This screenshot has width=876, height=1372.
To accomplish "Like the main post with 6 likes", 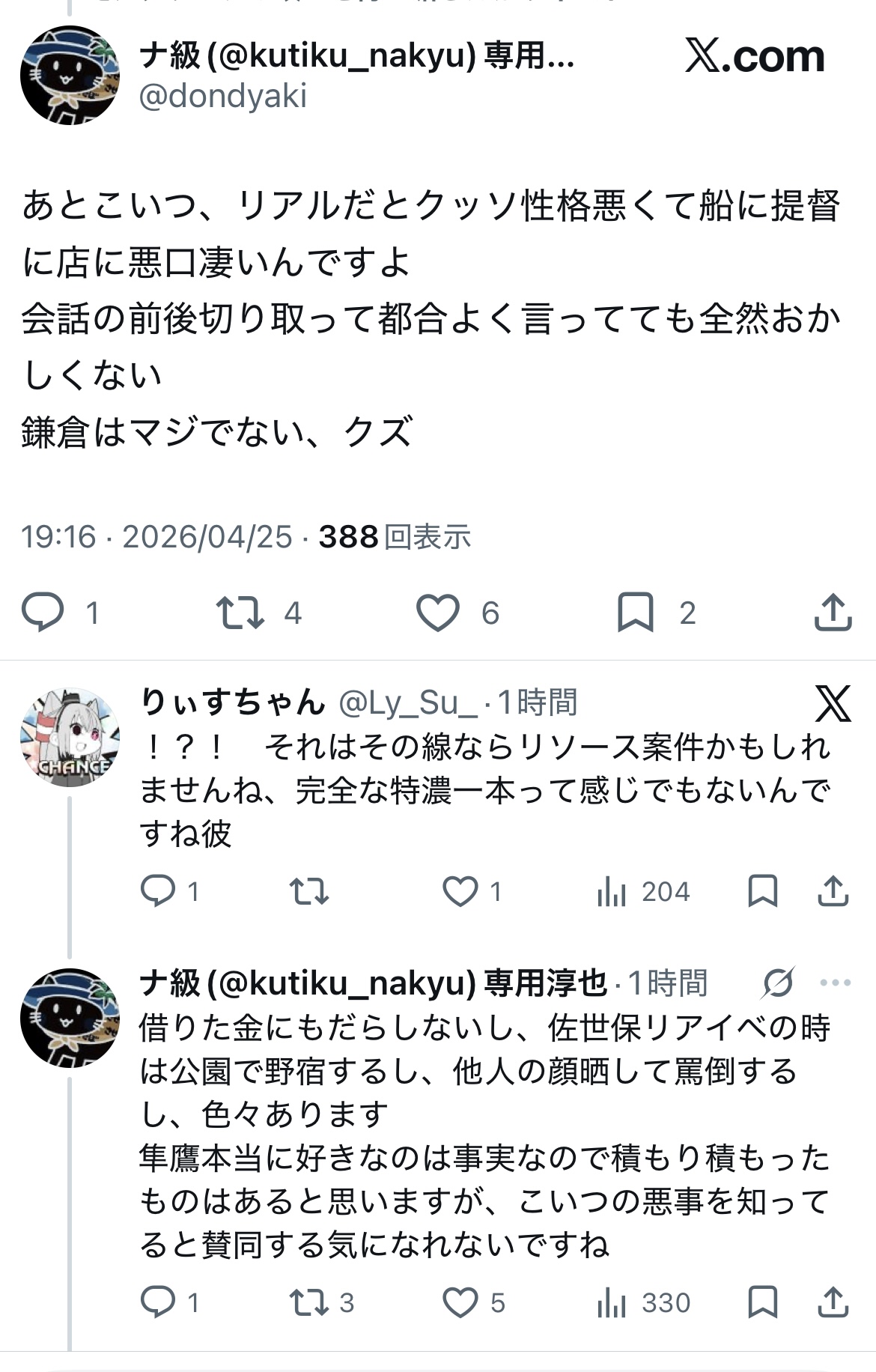I will pos(438,612).
